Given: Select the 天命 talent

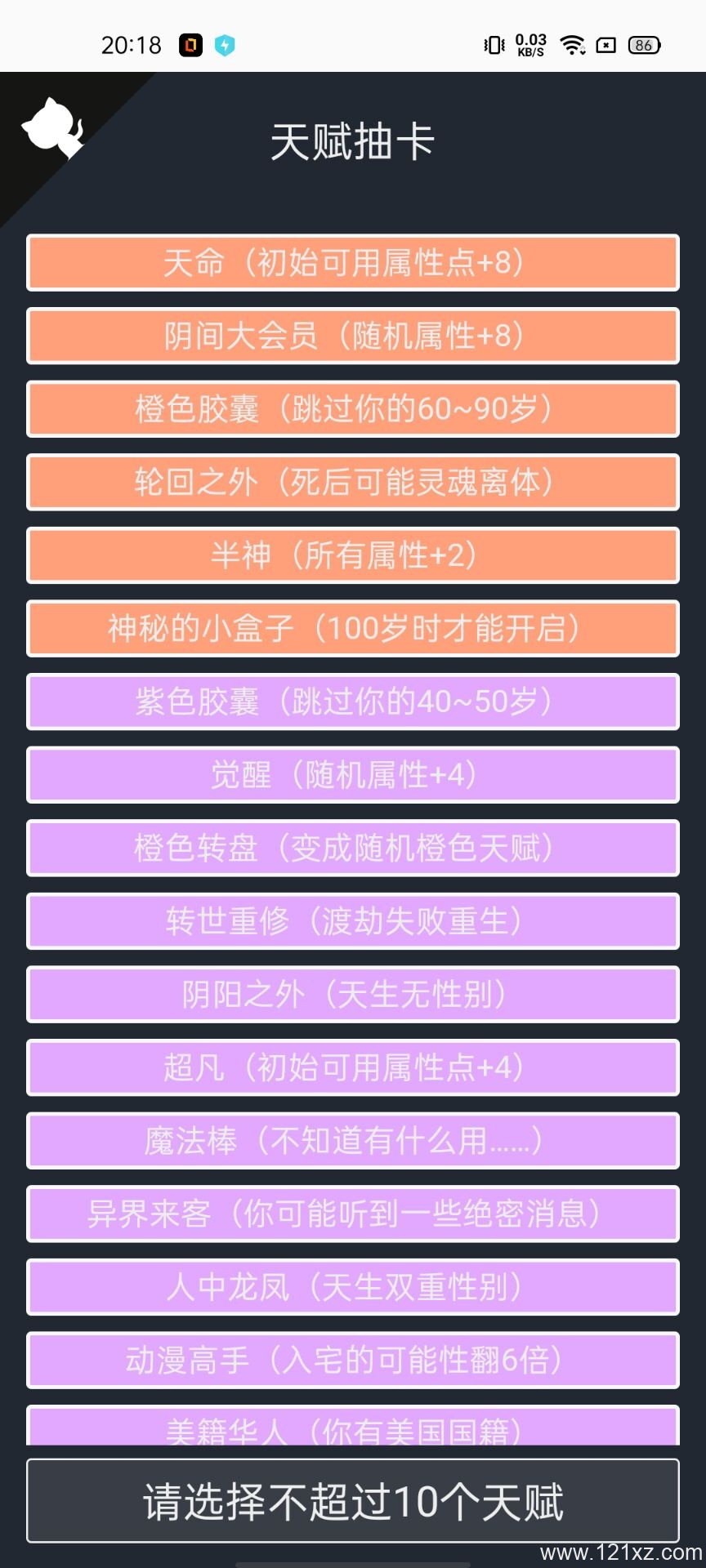Looking at the screenshot, I should (353, 263).
